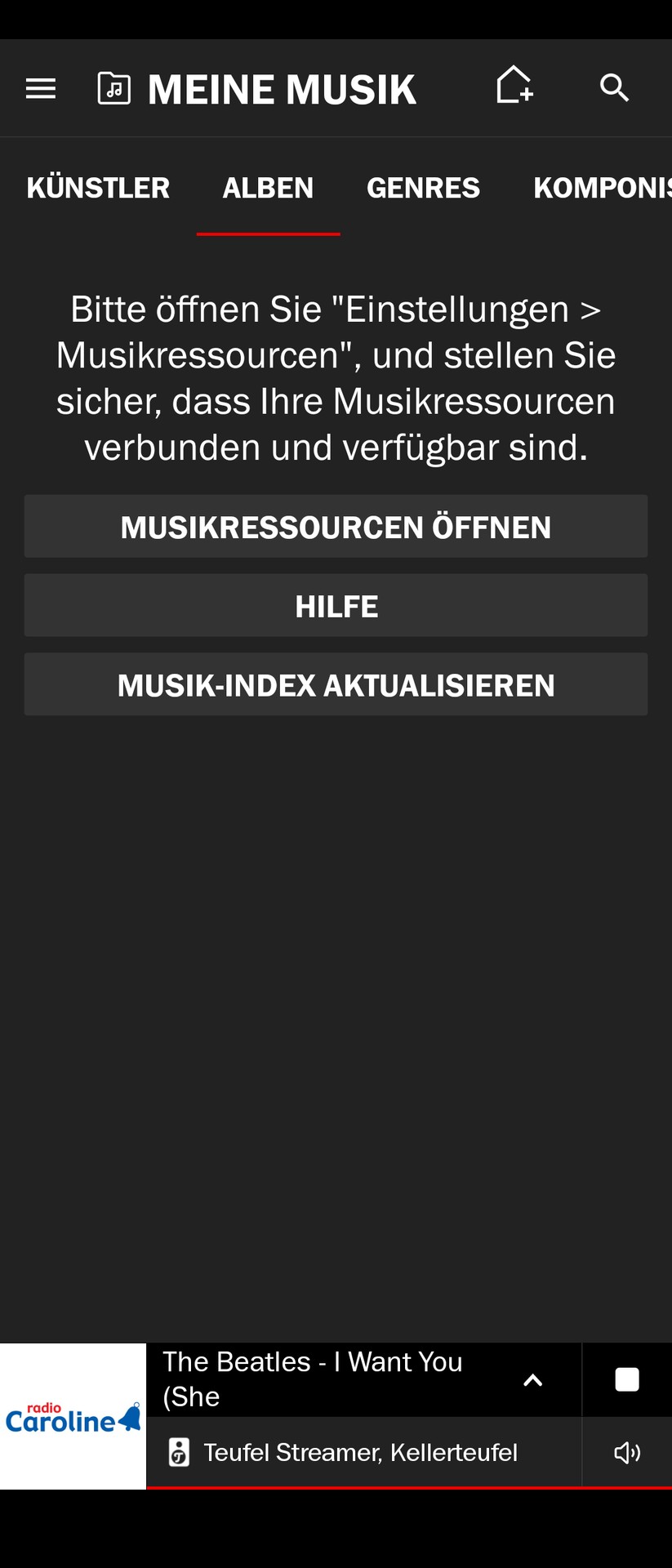Stop playback with the white square button
Image resolution: width=672 pixels, height=1568 pixels.
627,1379
